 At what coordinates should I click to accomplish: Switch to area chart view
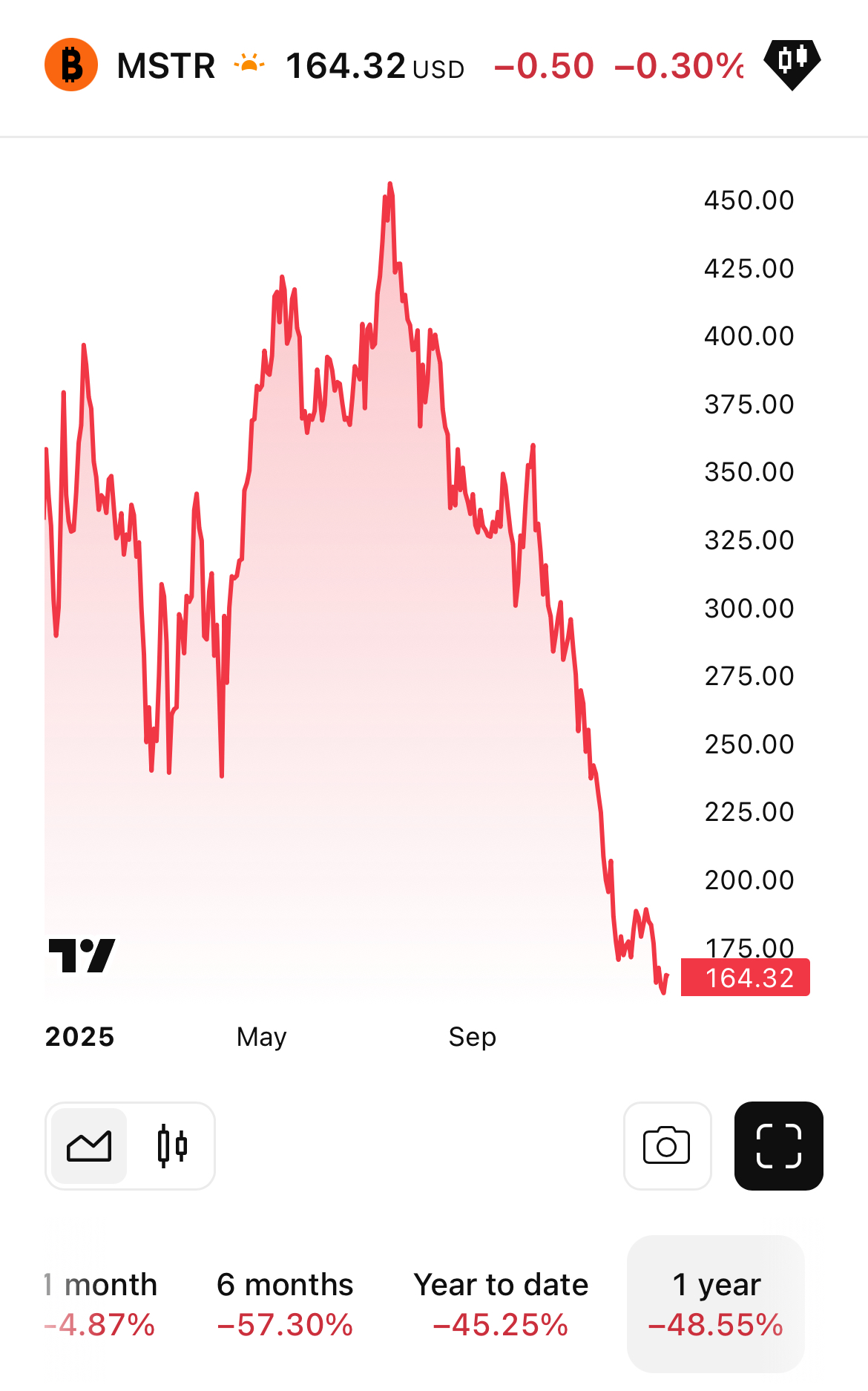(x=89, y=1146)
